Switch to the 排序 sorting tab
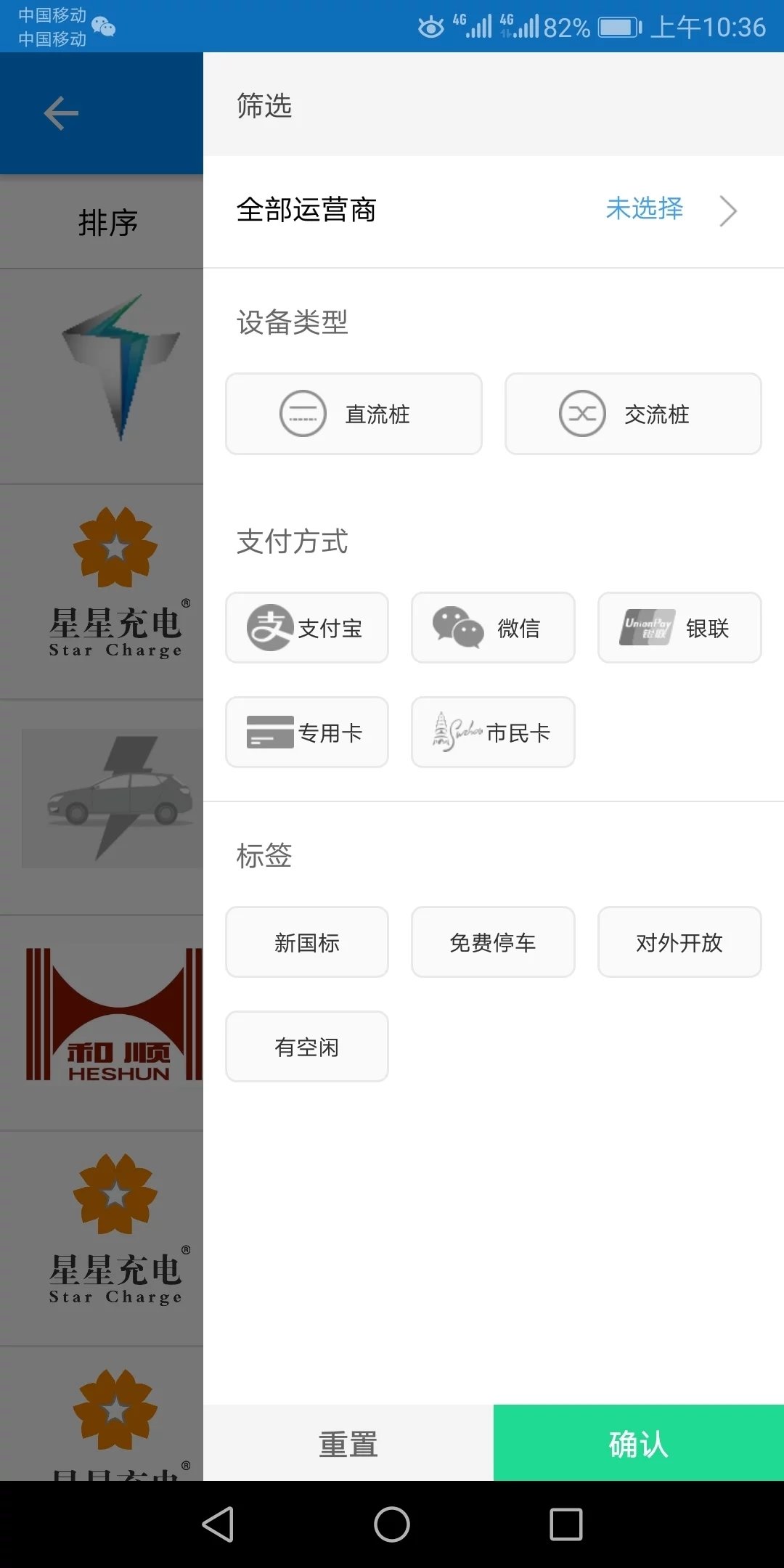Viewport: 784px width, 1568px height. click(107, 223)
